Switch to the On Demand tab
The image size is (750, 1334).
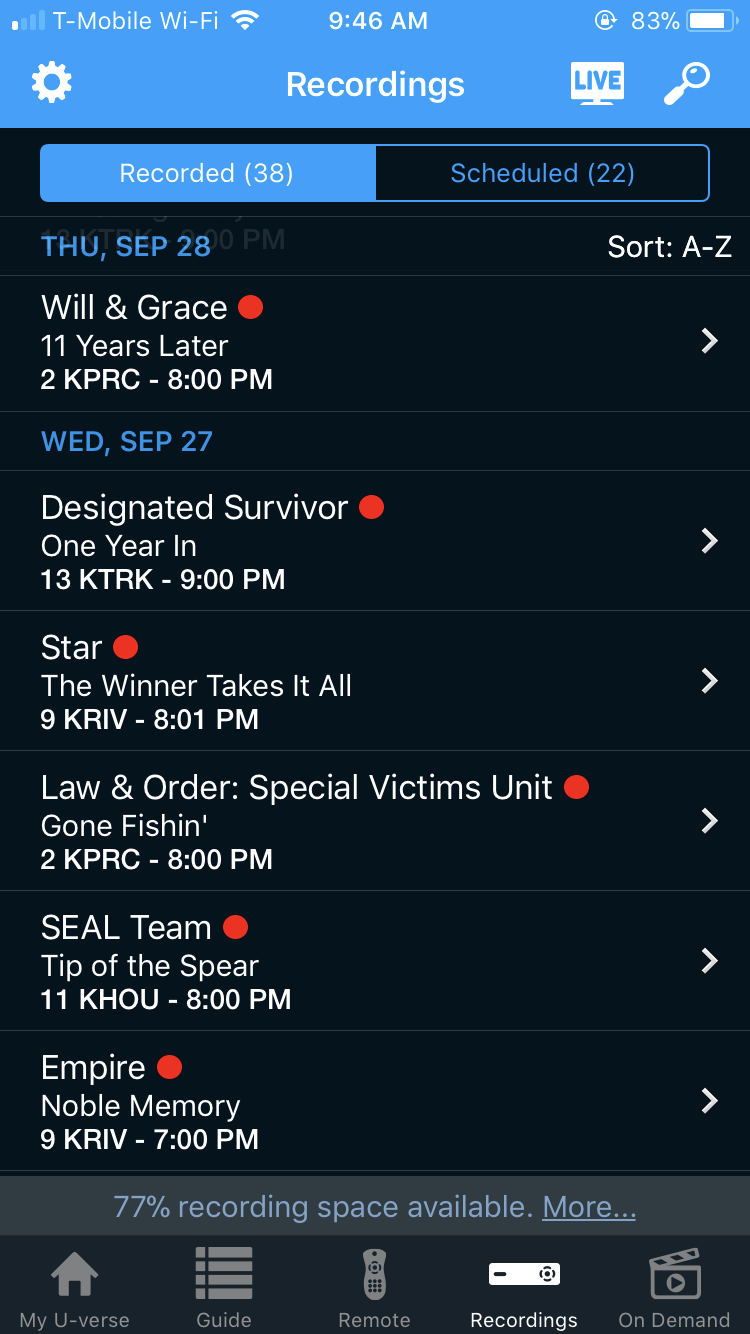674,1288
